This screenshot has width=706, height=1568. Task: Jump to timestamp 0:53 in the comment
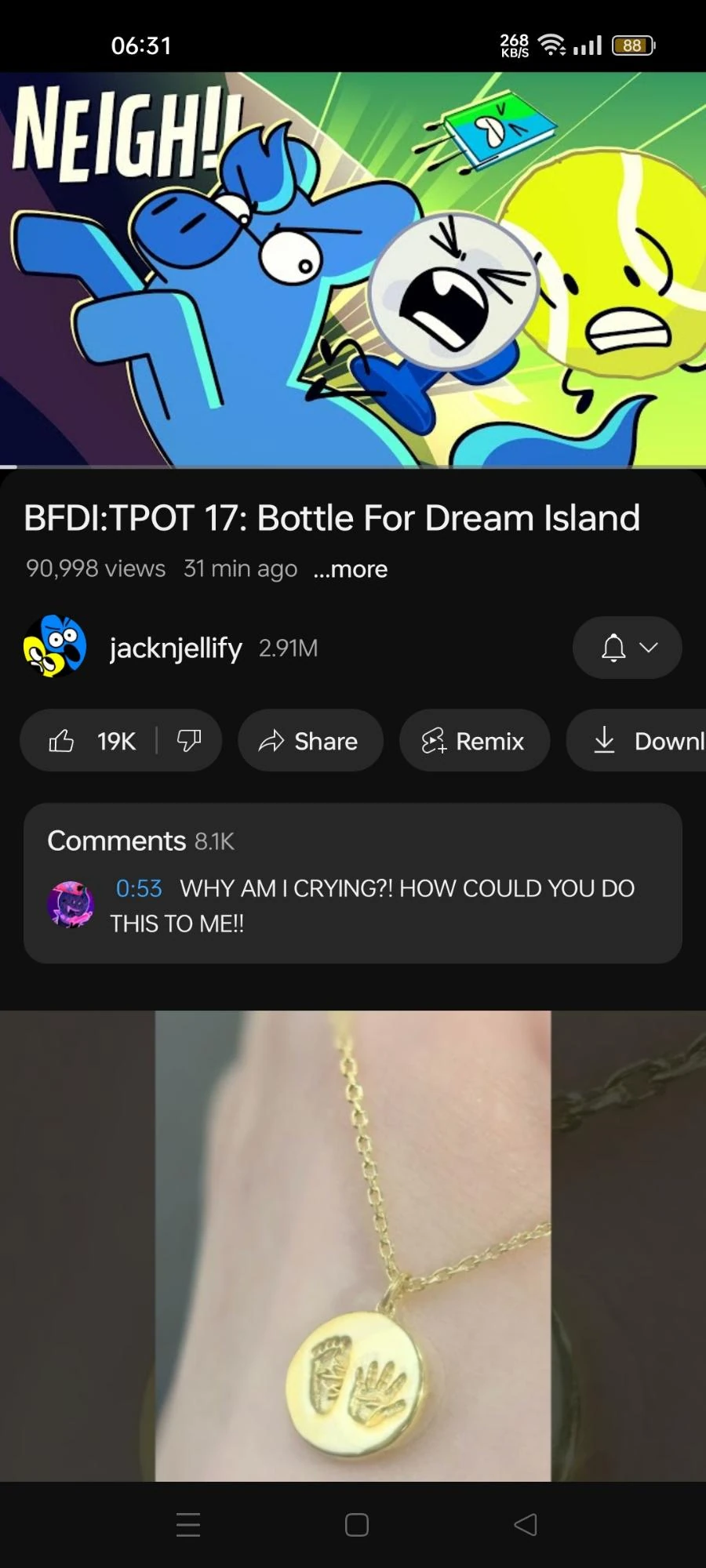(x=139, y=888)
